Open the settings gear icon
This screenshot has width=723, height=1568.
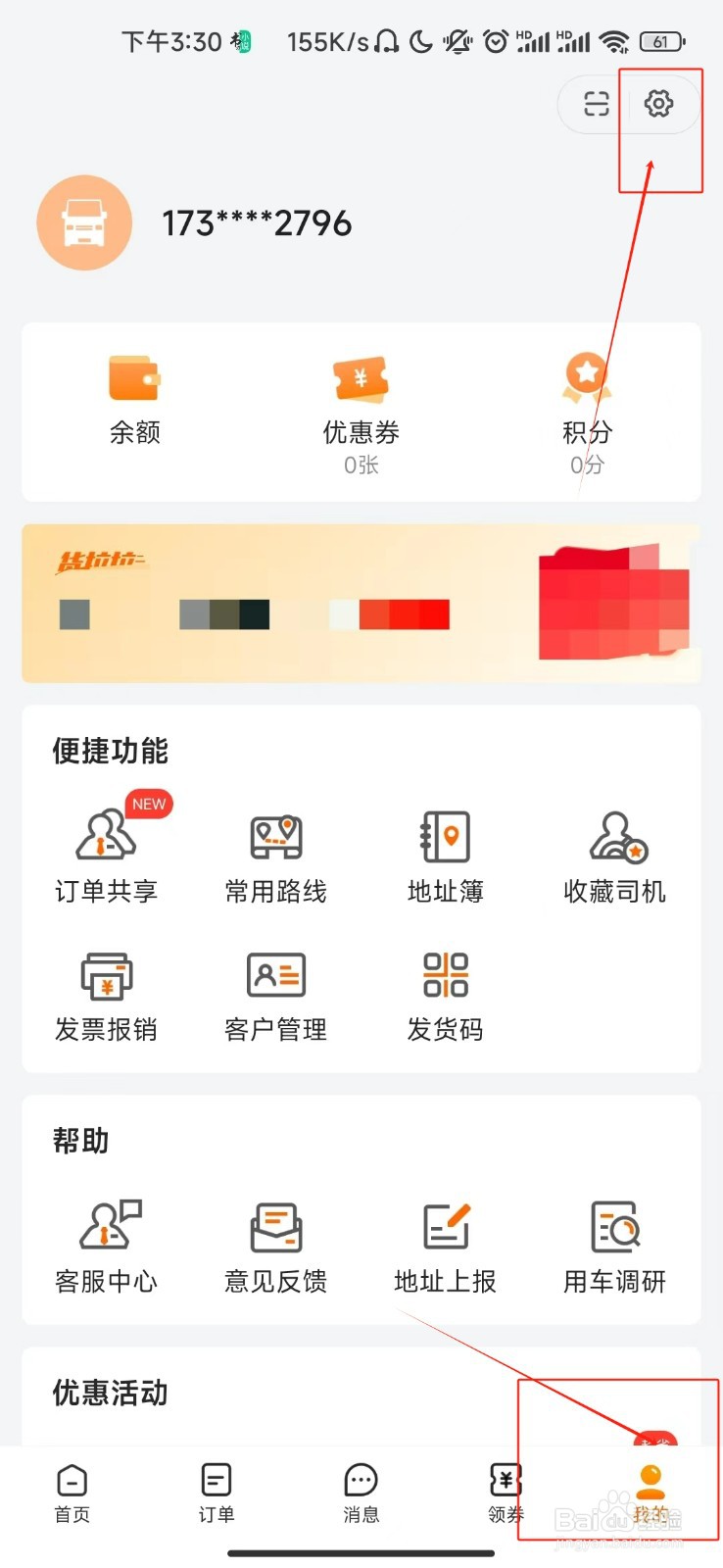[659, 103]
